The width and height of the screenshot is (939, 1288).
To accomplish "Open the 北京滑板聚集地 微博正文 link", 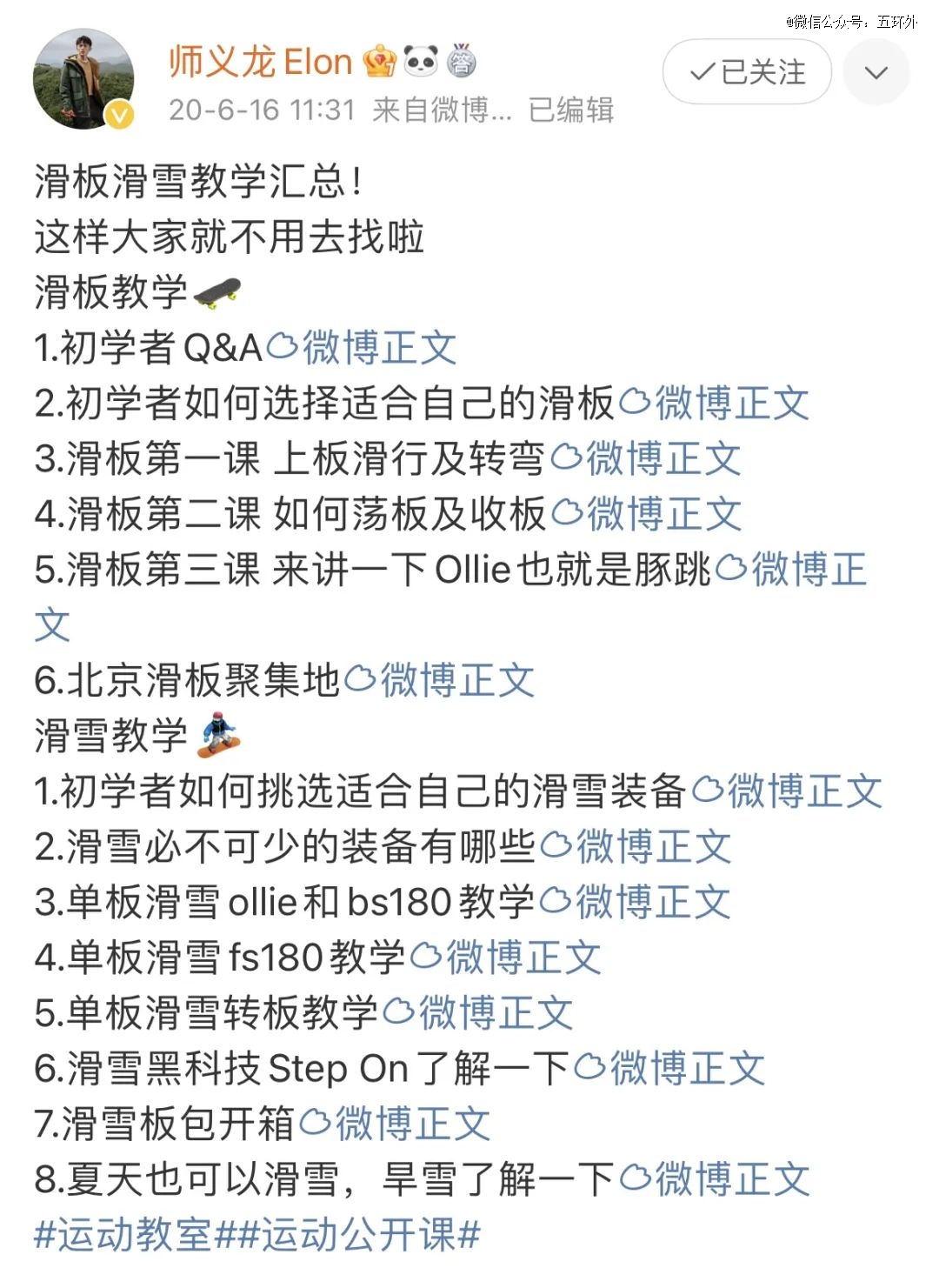I will pyautogui.click(x=441, y=681).
